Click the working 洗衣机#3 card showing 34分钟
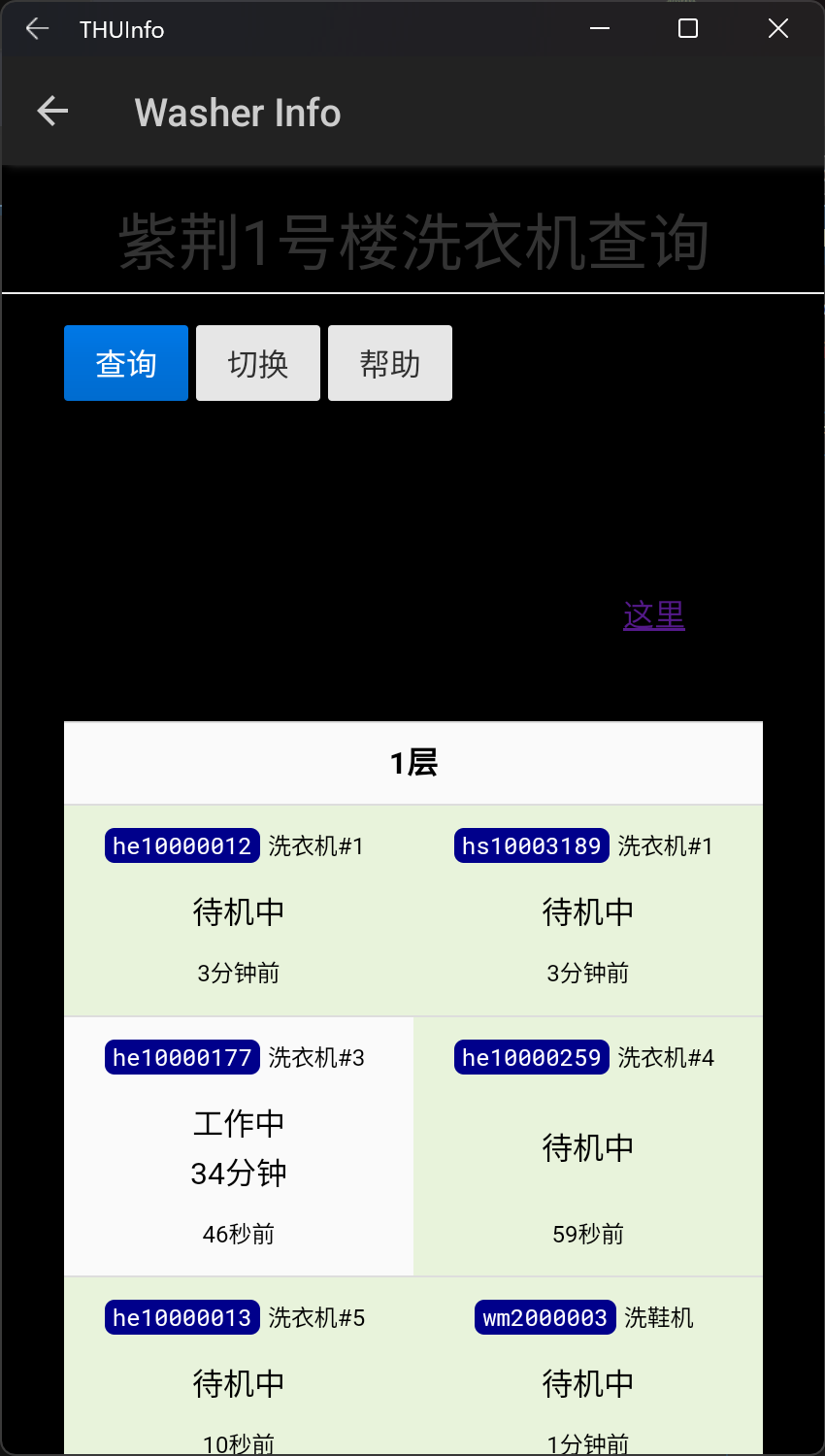 click(238, 1145)
